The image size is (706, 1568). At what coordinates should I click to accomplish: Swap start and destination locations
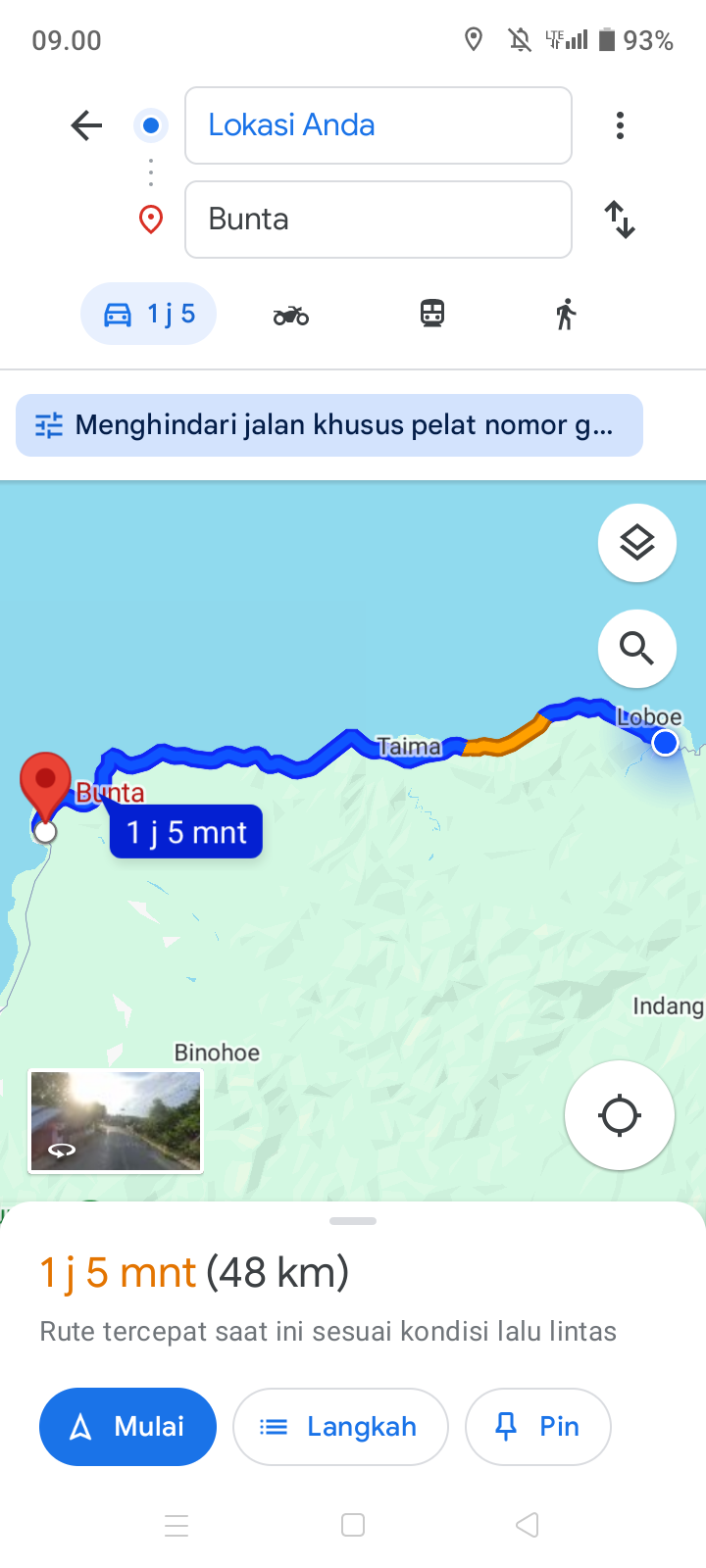620,220
